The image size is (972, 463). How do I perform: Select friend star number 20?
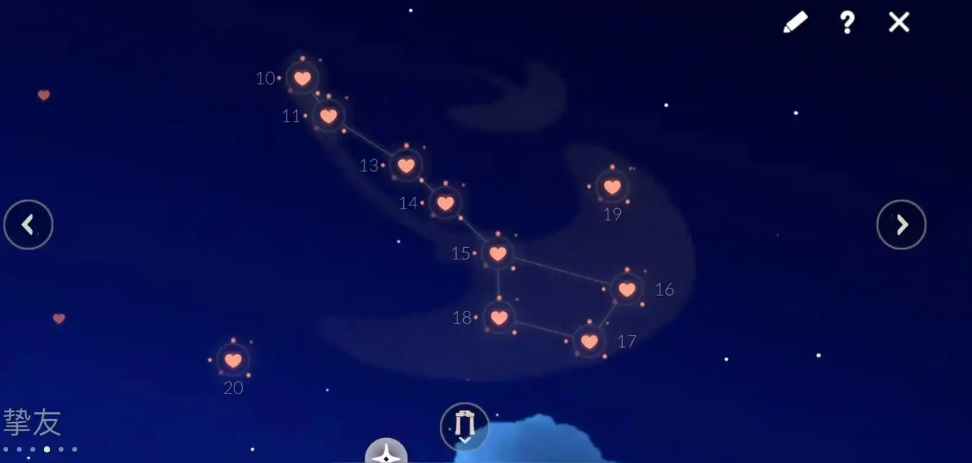tap(233, 360)
